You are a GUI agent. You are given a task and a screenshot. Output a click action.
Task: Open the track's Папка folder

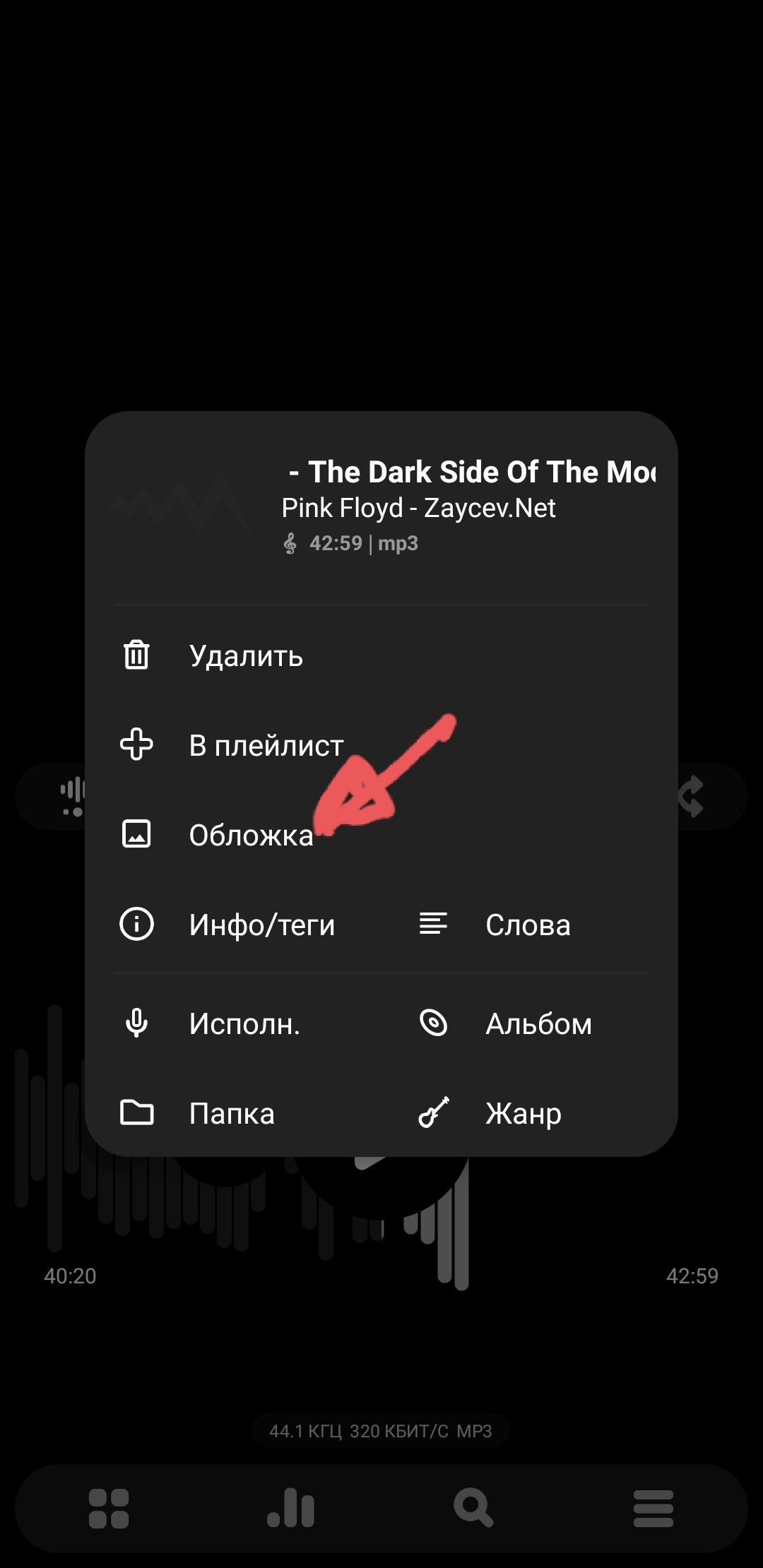coord(231,1113)
